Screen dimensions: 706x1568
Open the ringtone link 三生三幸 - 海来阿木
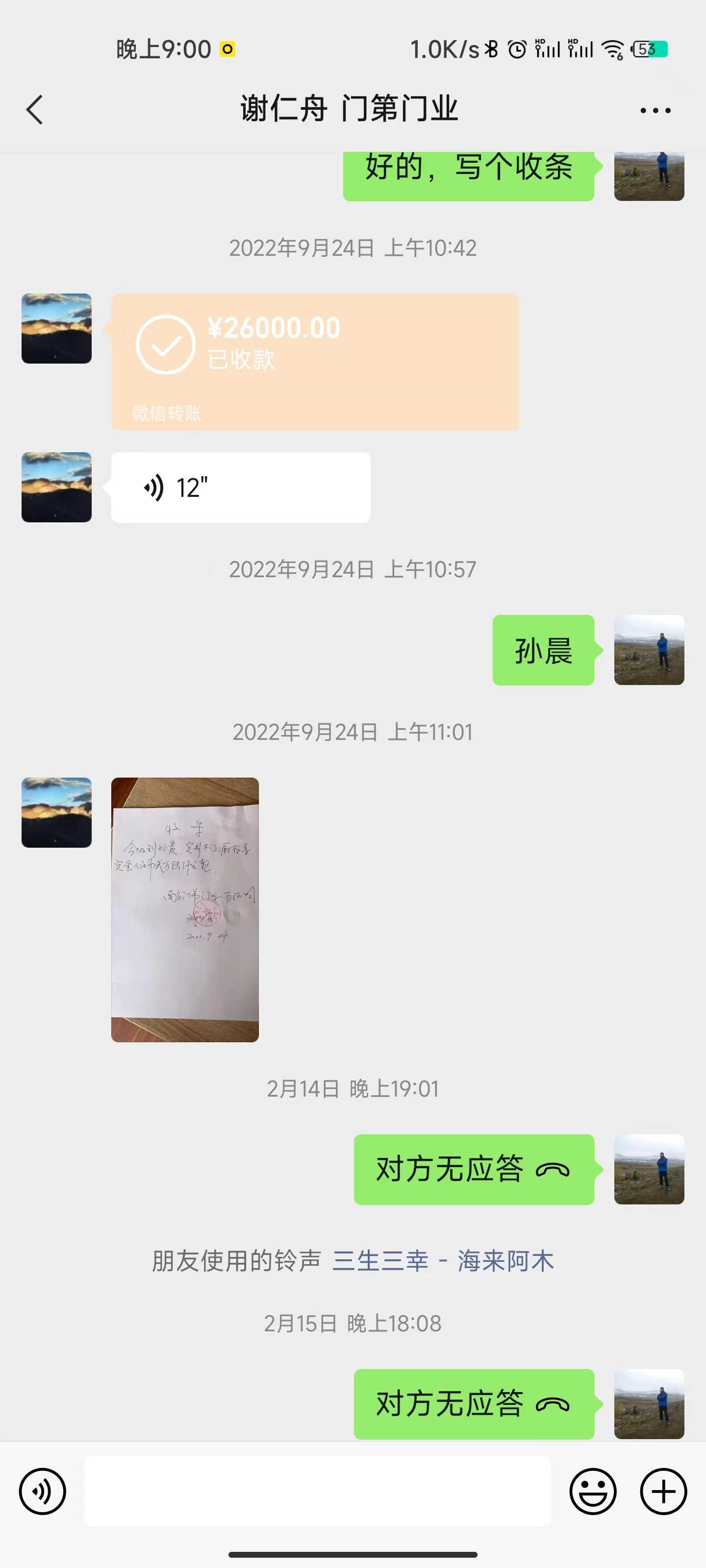[x=443, y=1261]
